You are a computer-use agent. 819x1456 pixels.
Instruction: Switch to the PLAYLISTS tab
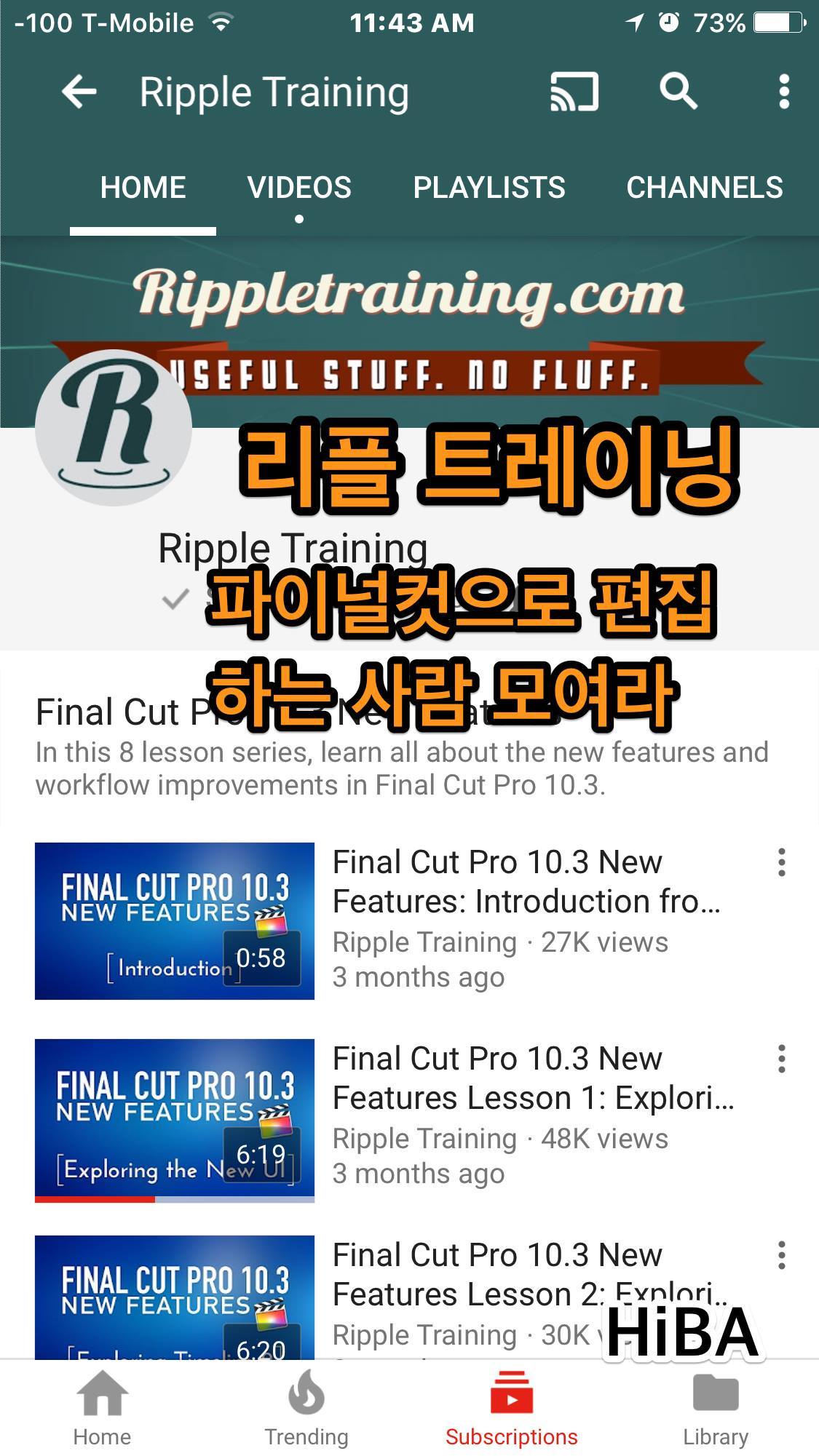[489, 187]
